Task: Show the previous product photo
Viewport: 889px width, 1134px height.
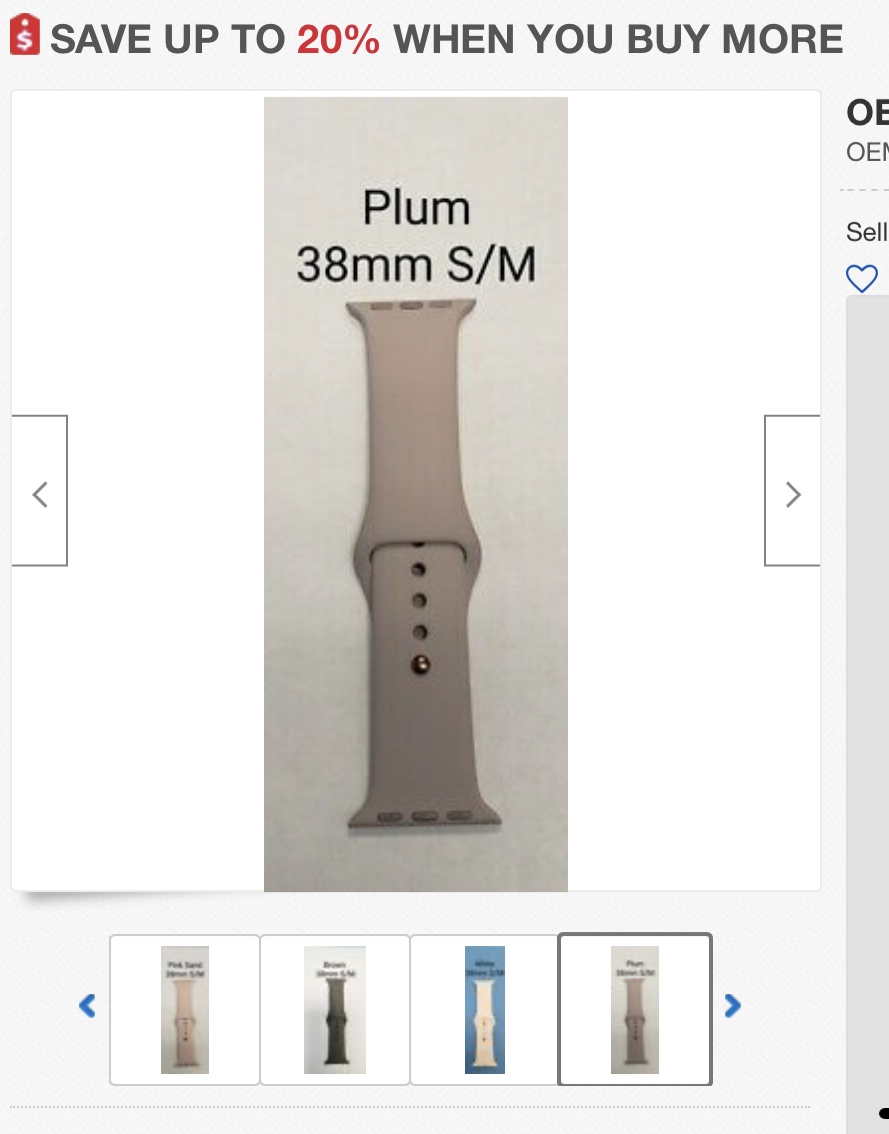Action: click(x=40, y=490)
